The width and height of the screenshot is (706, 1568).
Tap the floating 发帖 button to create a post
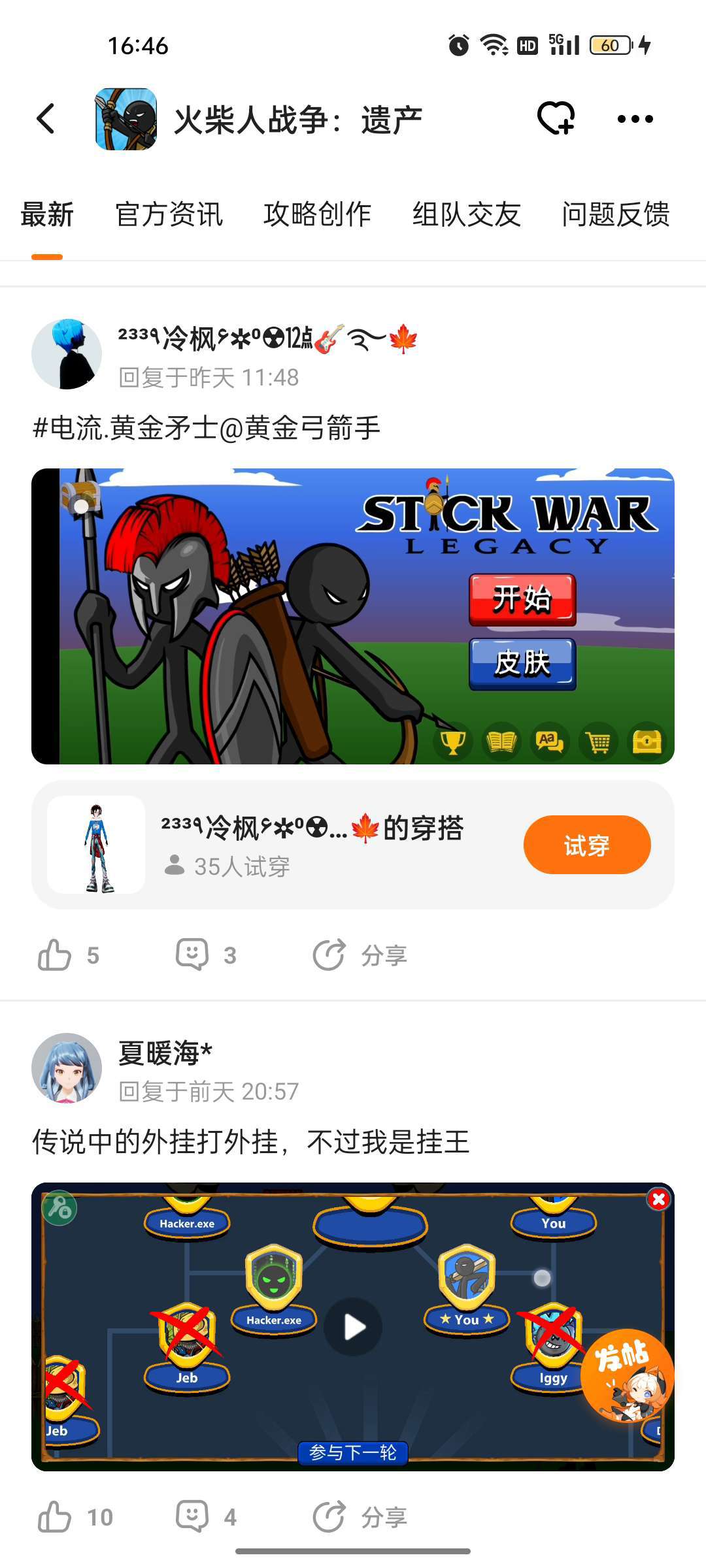[x=627, y=1375]
